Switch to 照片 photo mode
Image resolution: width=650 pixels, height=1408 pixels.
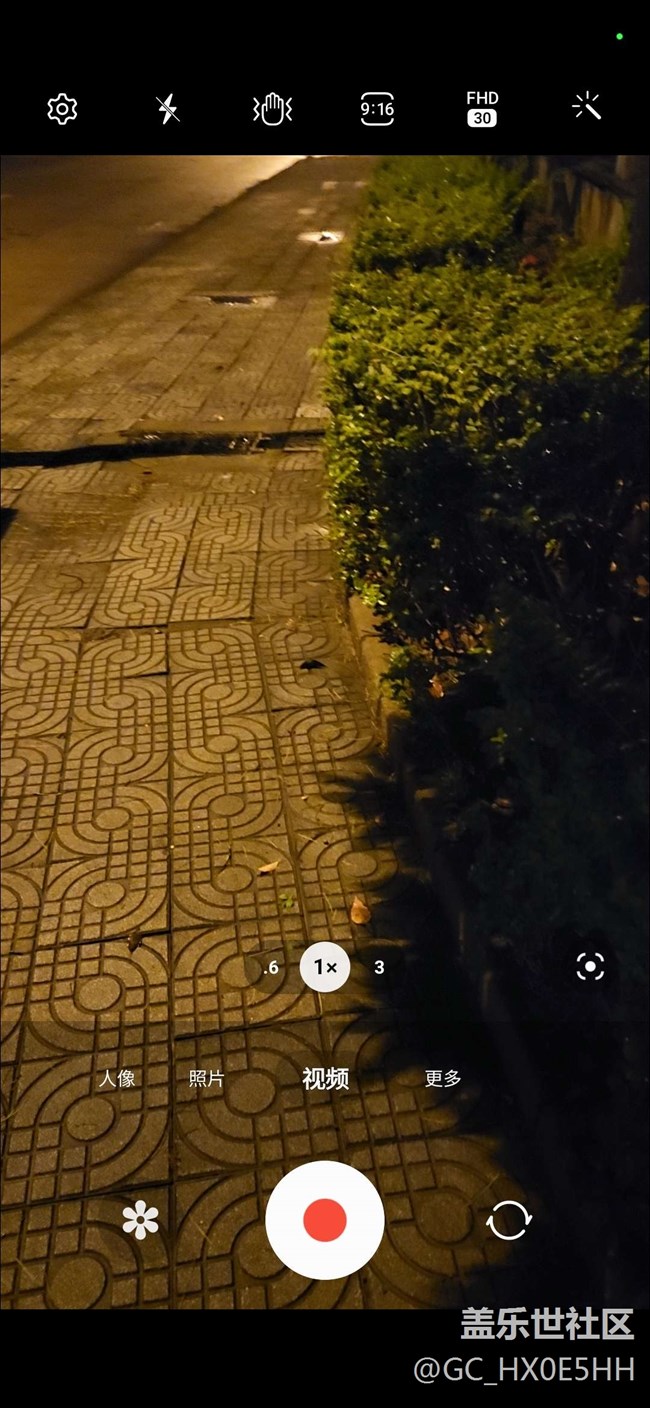coord(207,1078)
